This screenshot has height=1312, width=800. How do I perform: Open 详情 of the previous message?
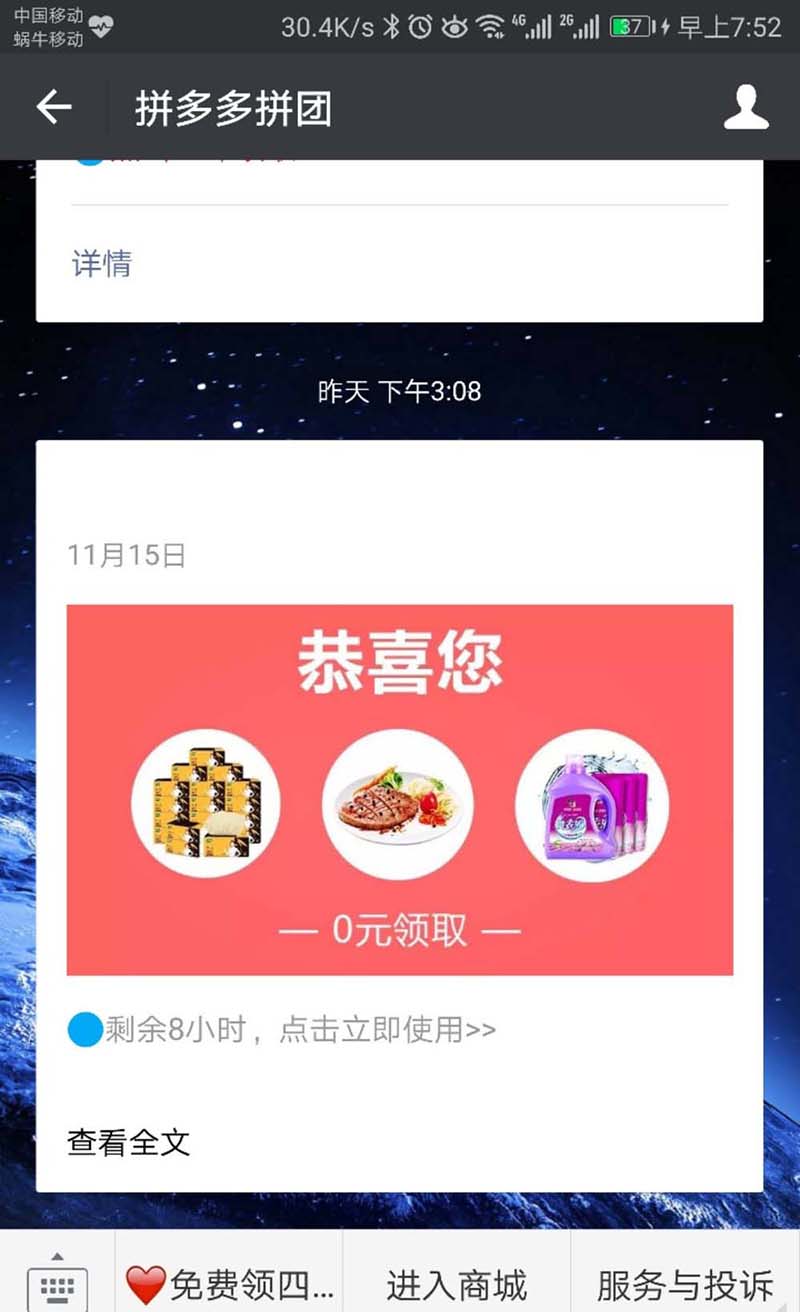[102, 264]
